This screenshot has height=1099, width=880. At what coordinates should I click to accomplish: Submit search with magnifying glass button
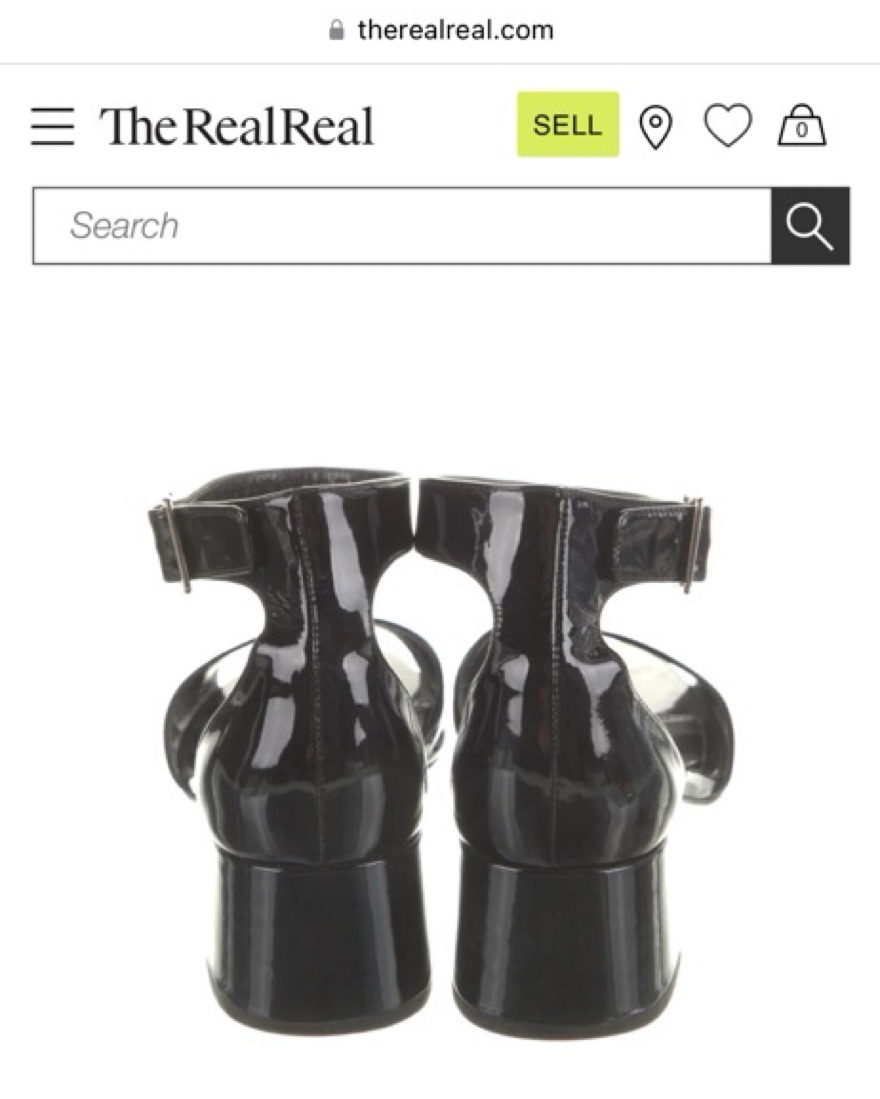pos(809,226)
